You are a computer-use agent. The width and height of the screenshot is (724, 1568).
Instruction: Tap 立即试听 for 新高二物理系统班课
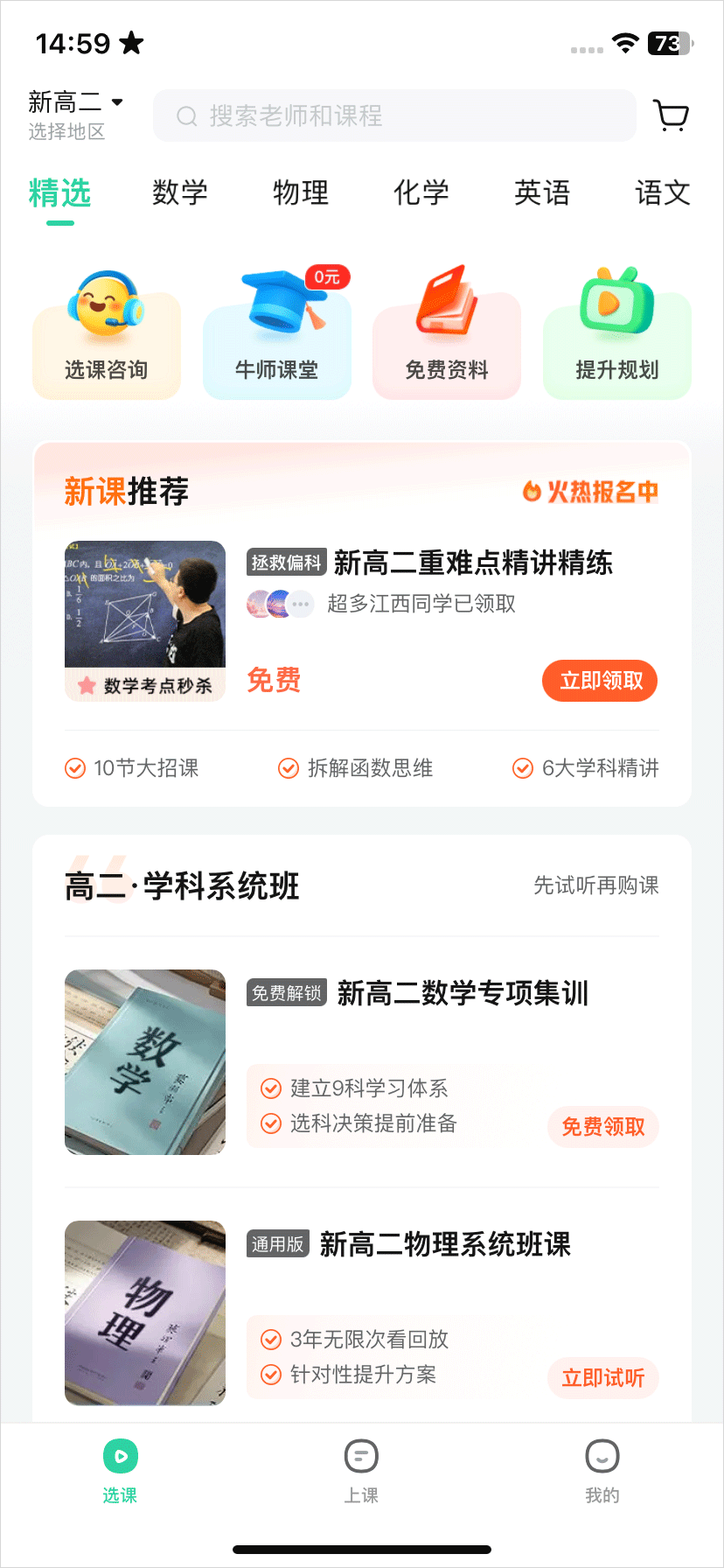[x=603, y=1378]
